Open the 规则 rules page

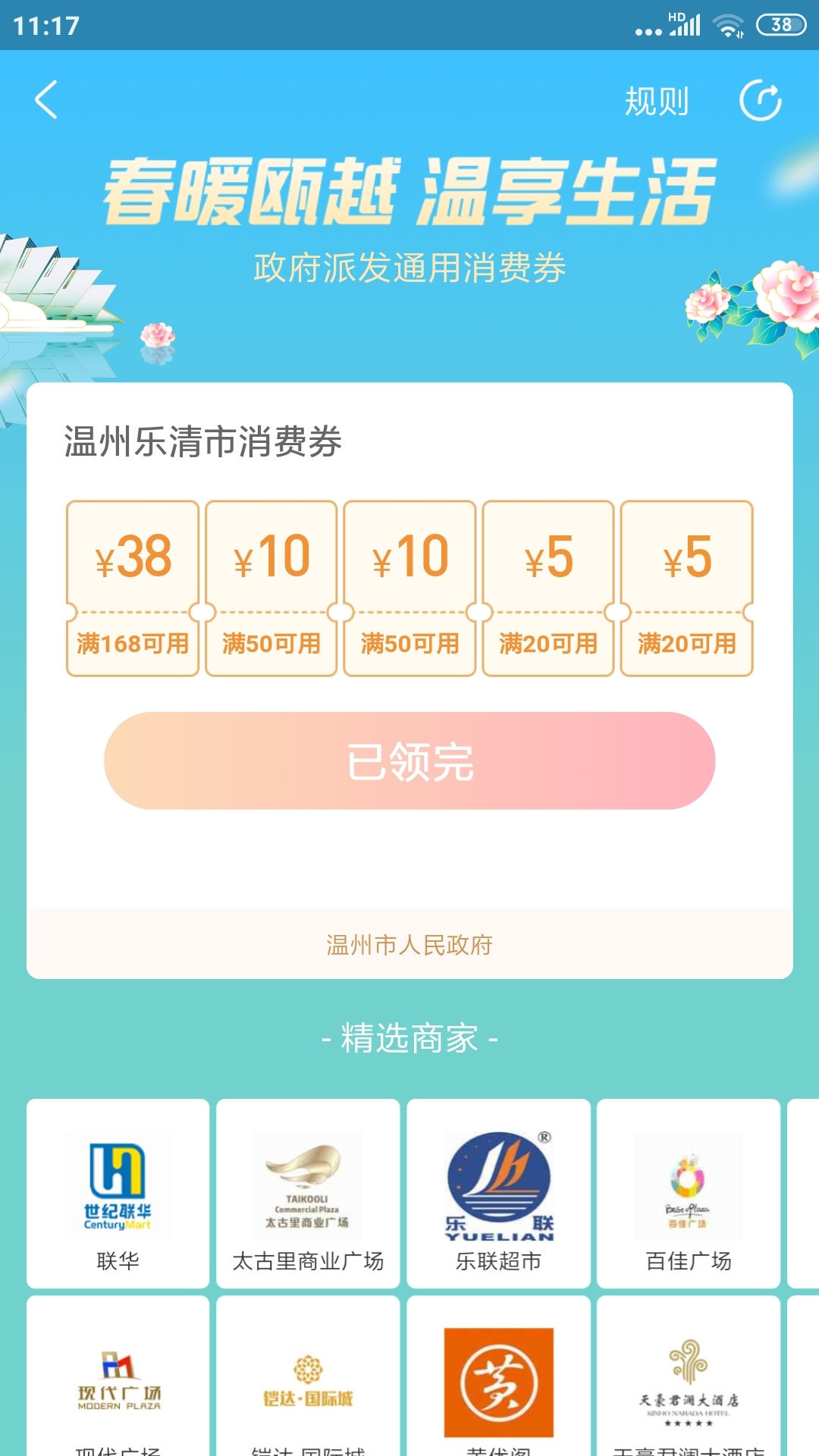pyautogui.click(x=656, y=101)
